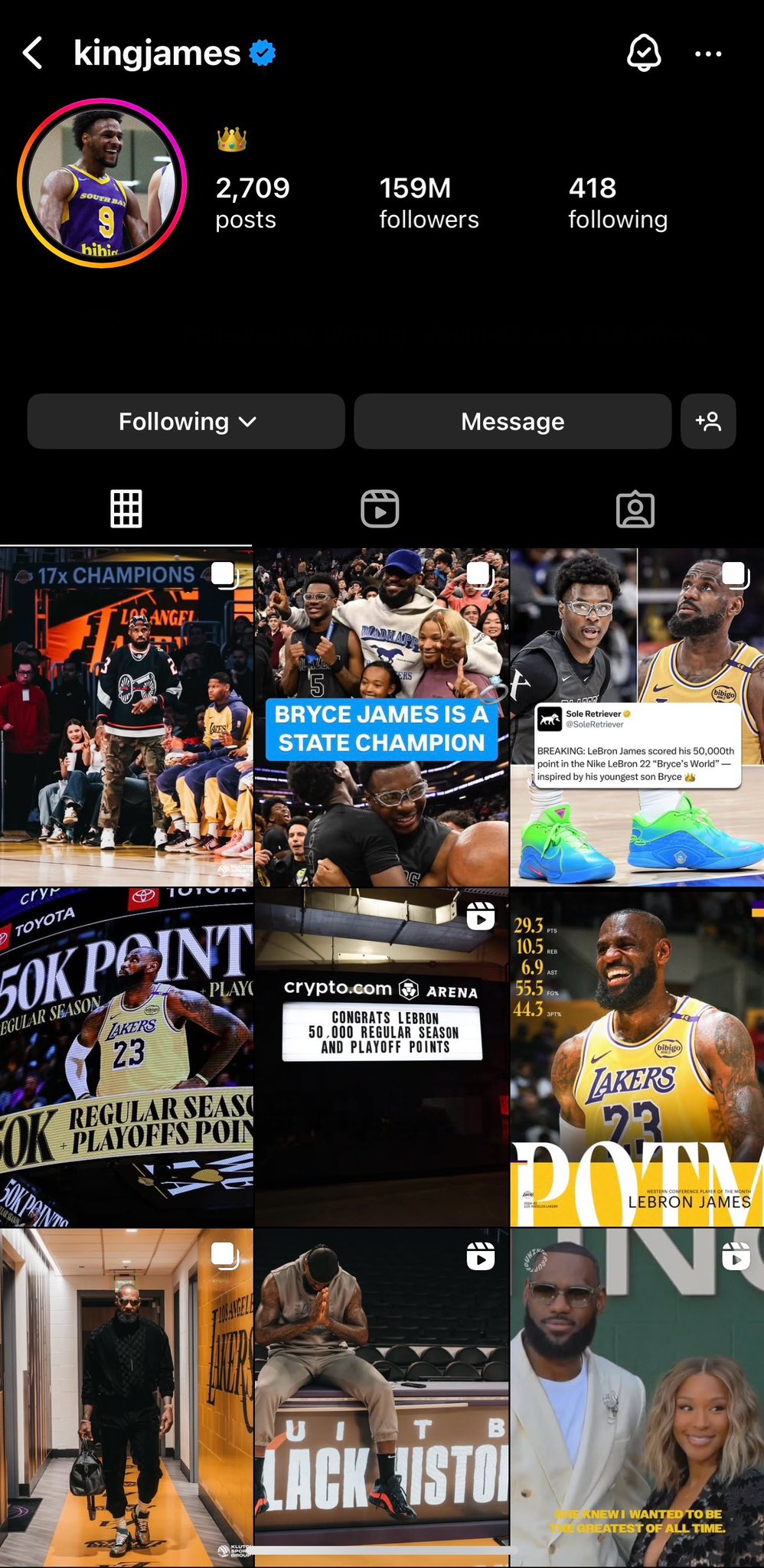
Task: Open the 50K Points scoreboard post
Action: click(x=126, y=1057)
